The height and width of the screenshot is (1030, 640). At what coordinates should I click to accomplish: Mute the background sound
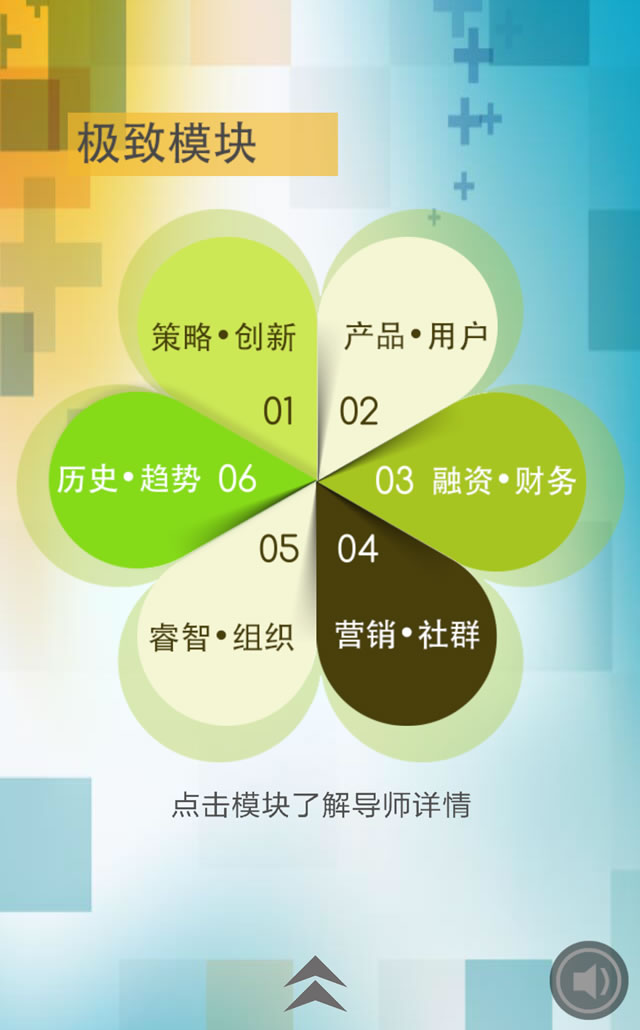(x=589, y=980)
